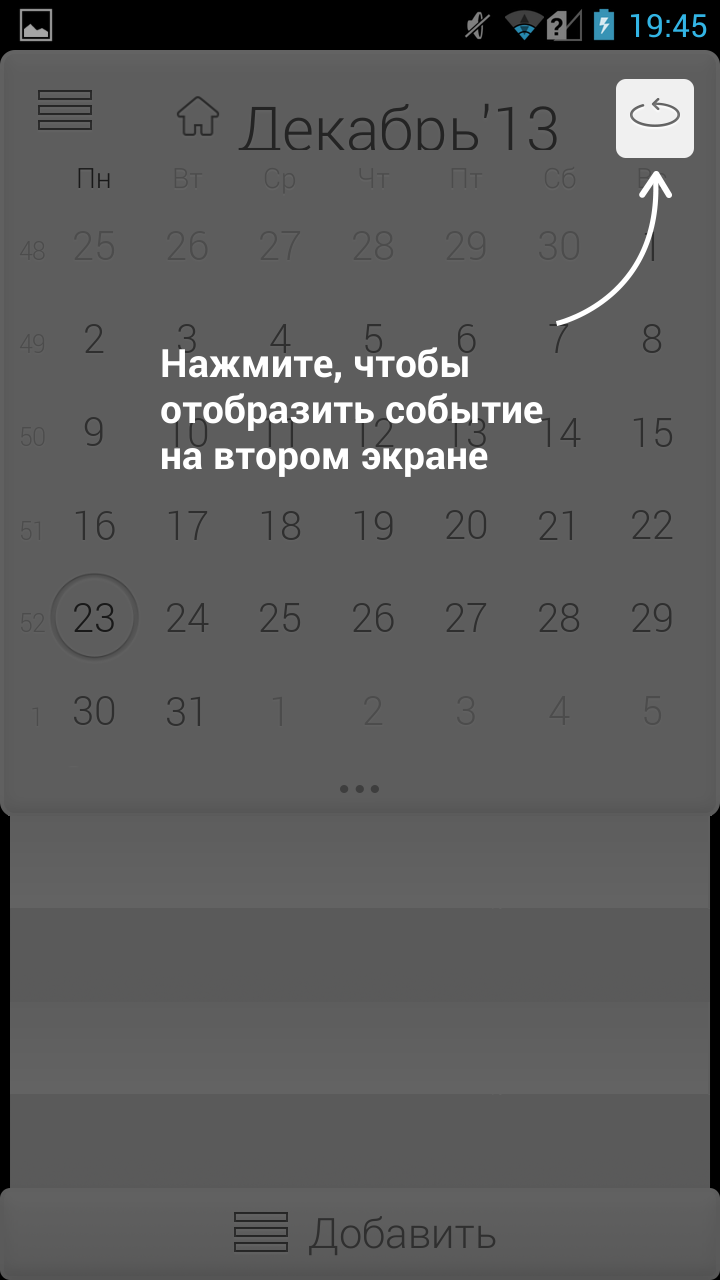The image size is (720, 1280).
Task: Choose December 16 in the calendar
Action: (94, 525)
